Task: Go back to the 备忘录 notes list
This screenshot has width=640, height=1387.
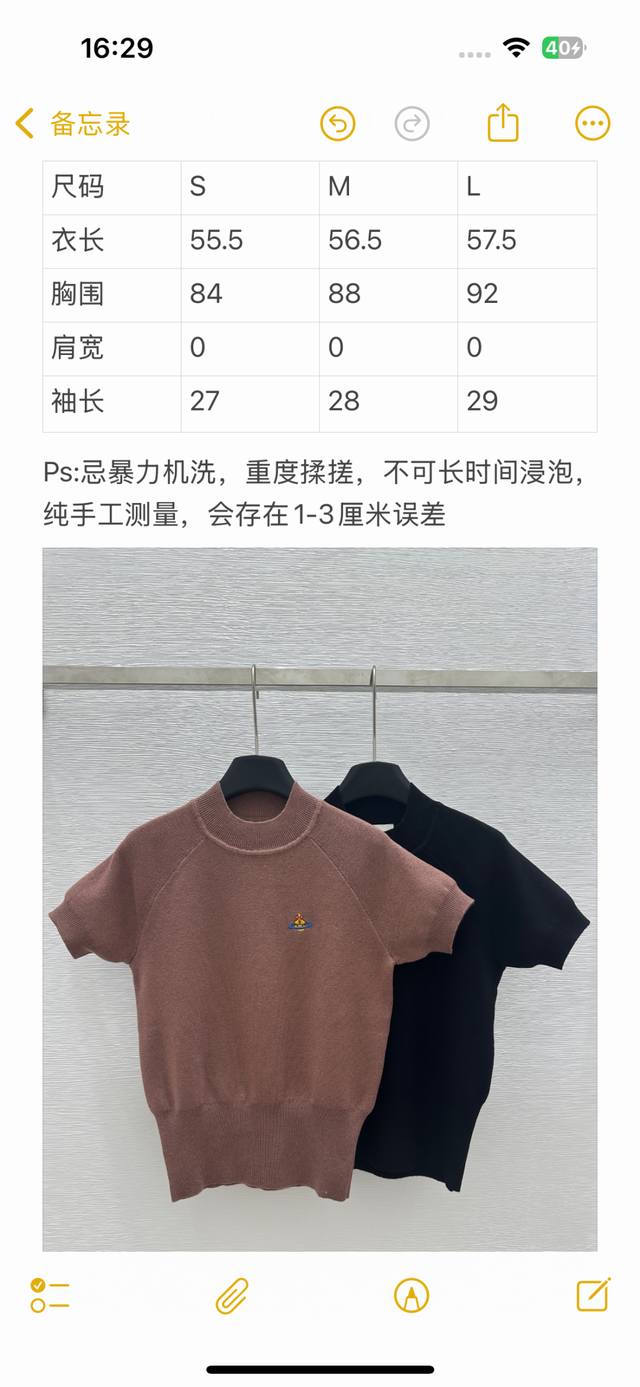Action: click(73, 124)
